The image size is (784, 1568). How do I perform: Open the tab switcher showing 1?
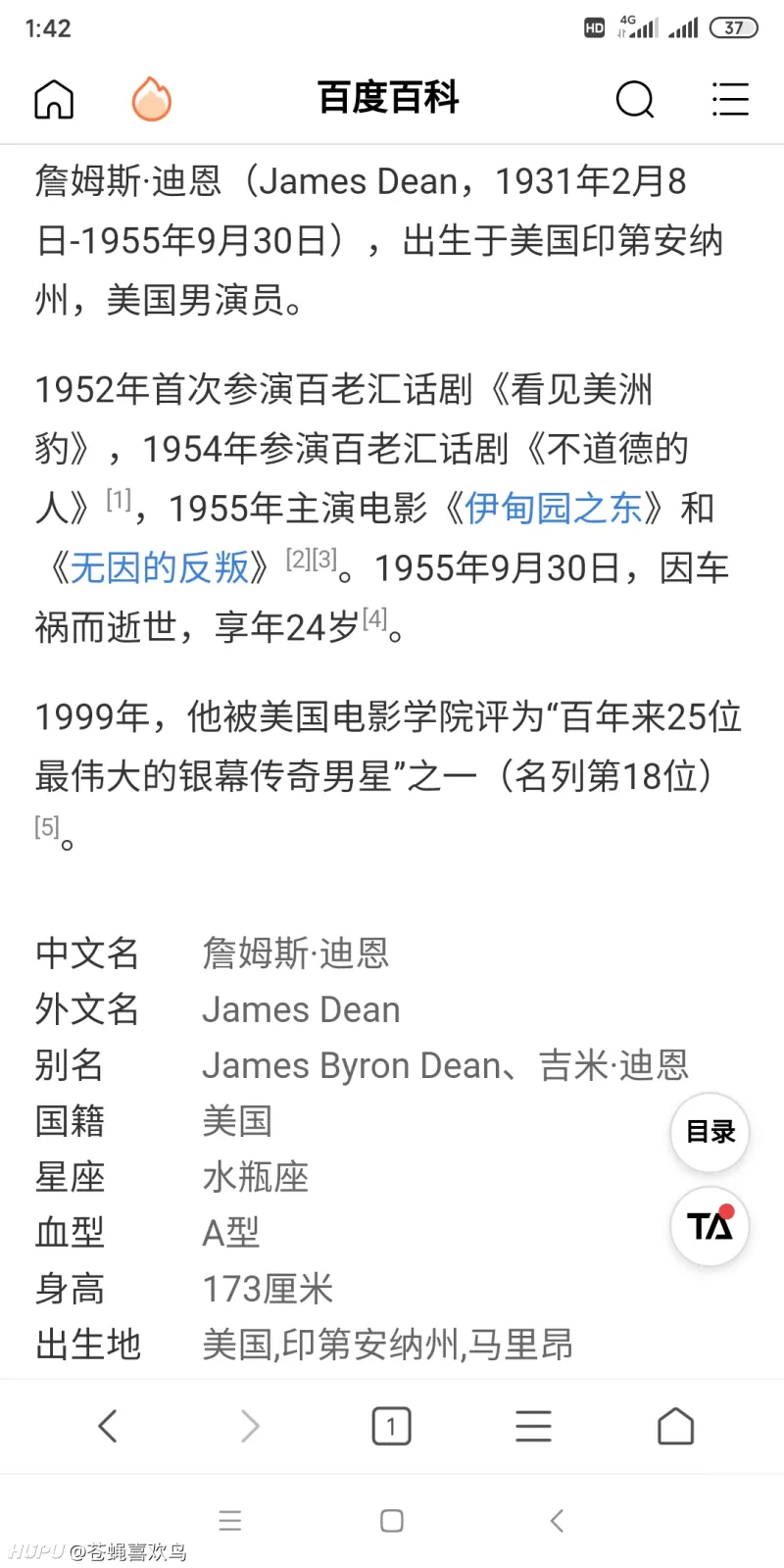click(x=391, y=1426)
